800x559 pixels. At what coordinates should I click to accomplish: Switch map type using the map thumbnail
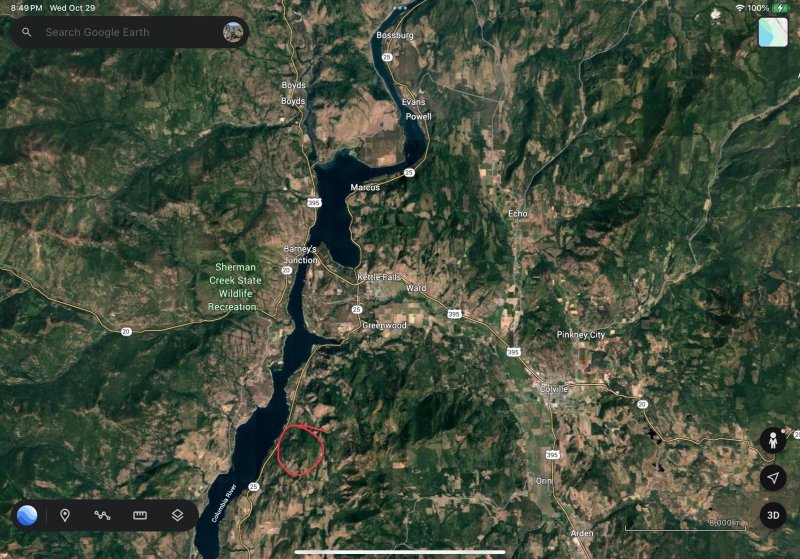(x=772, y=32)
